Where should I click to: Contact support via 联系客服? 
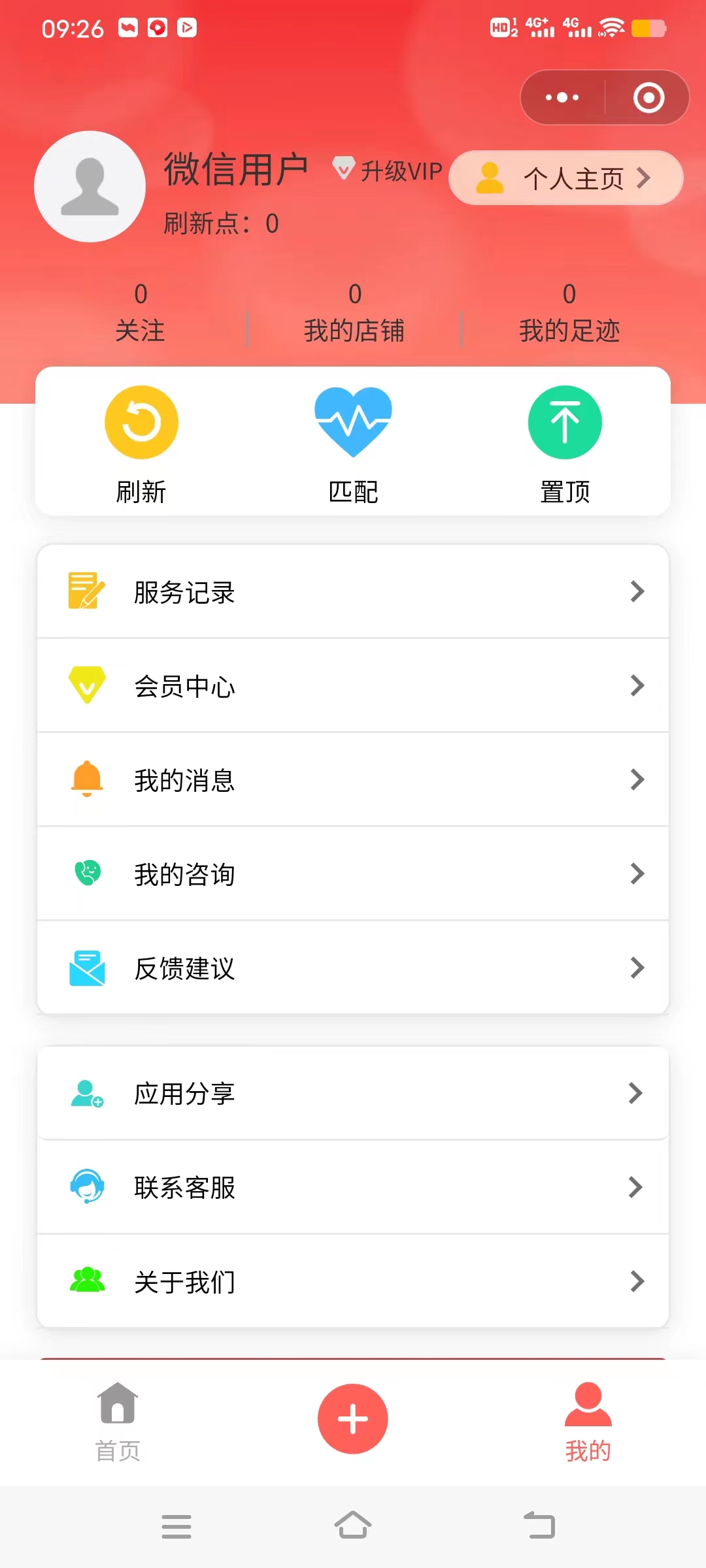point(353,1188)
